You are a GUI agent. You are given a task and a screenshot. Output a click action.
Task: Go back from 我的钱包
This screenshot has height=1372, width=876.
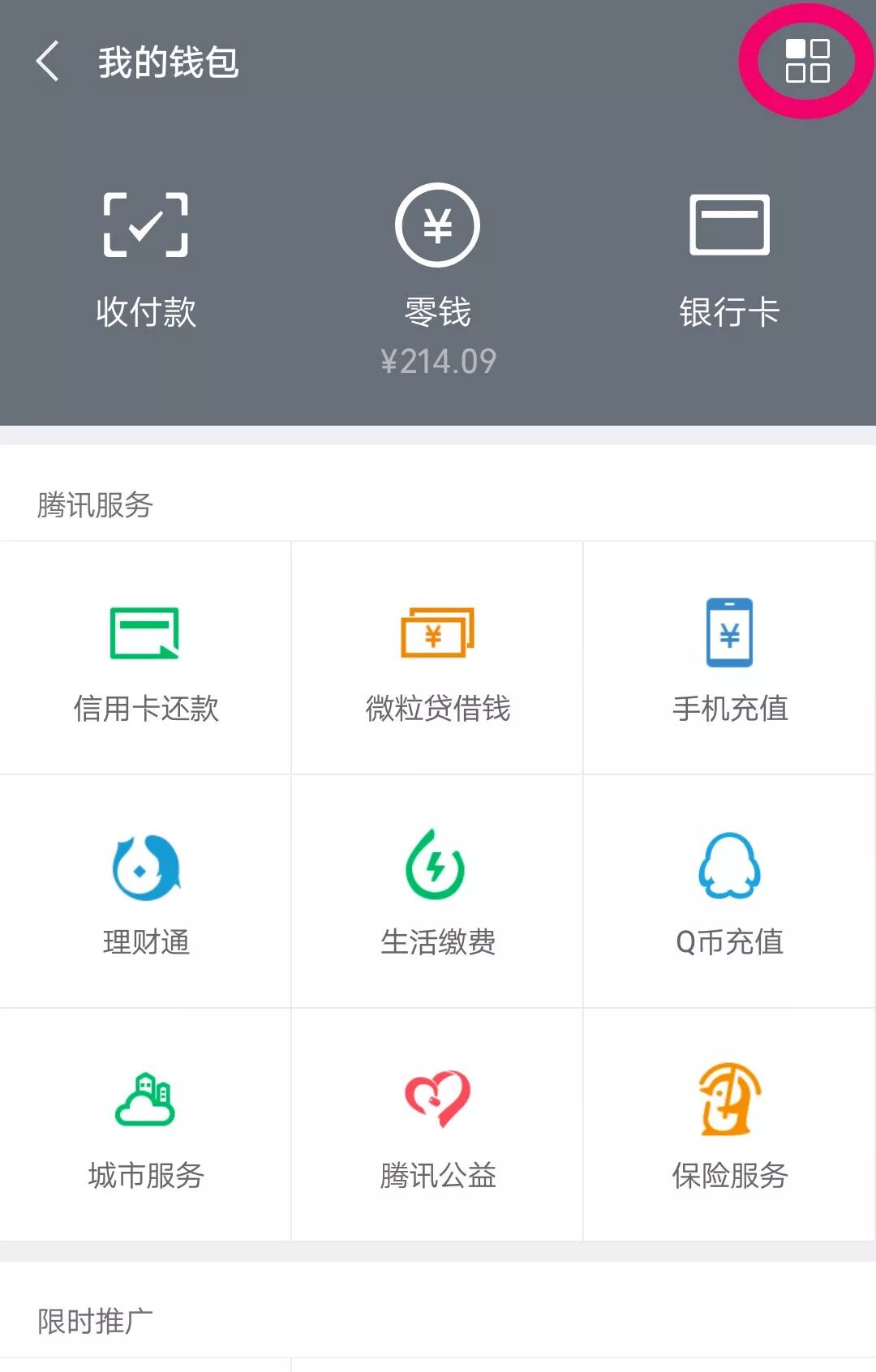(48, 62)
